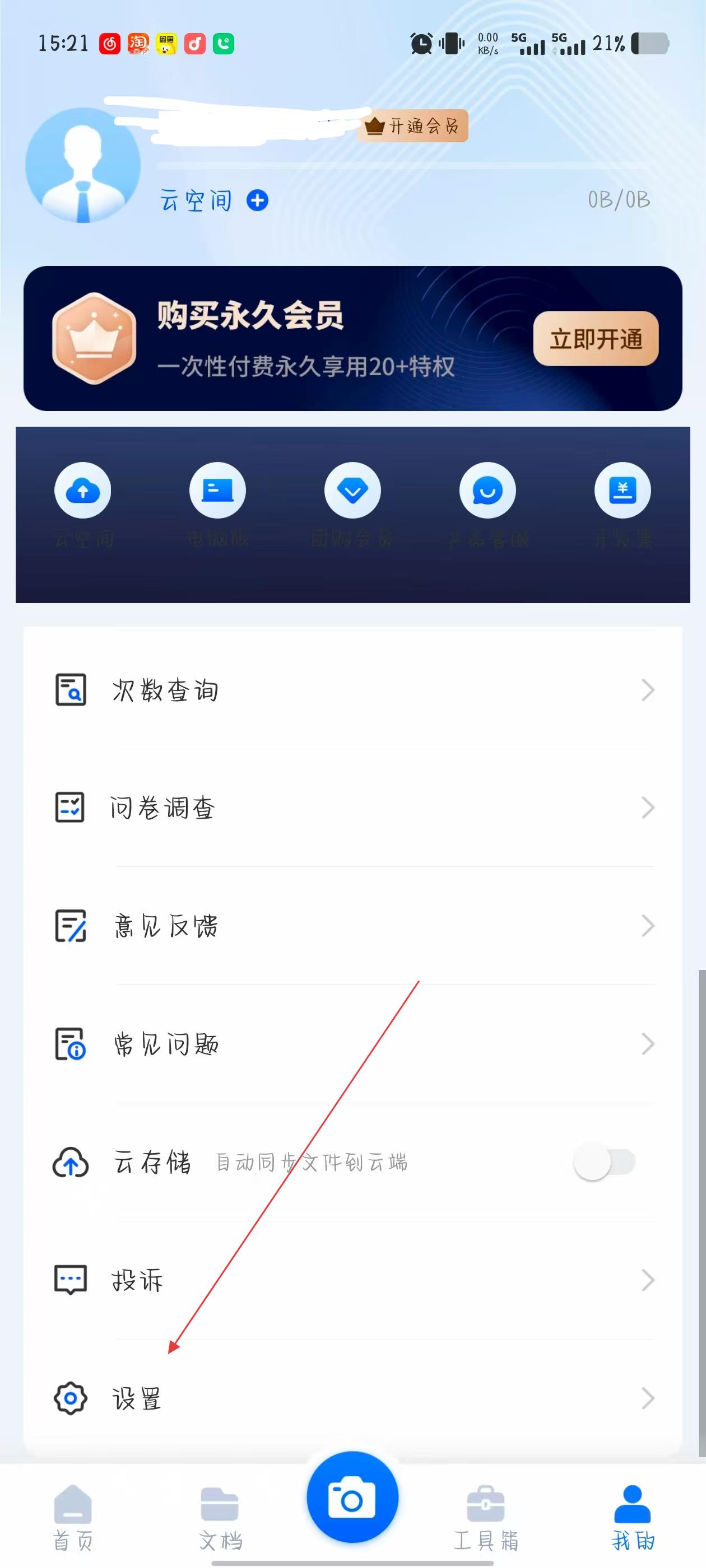This screenshot has height=1568, width=706.
Task: Open the 问卷调查 survey row
Action: click(352, 808)
